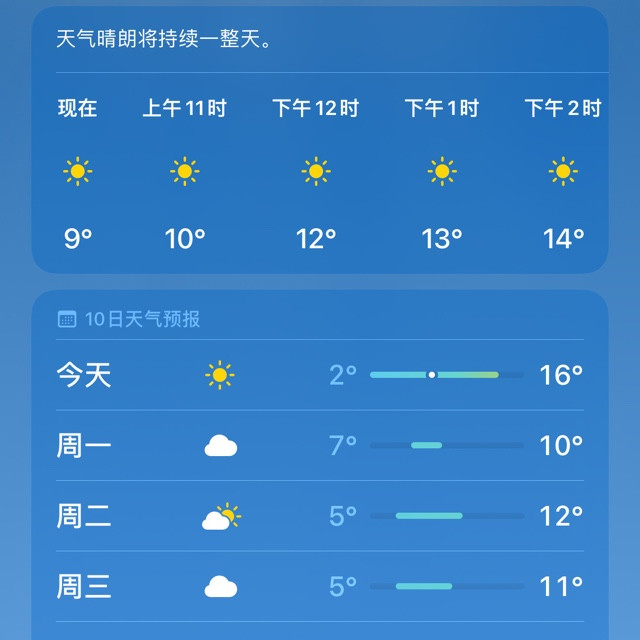Screen dimensions: 640x640
Task: View 周一 forecast details
Action: point(320,446)
